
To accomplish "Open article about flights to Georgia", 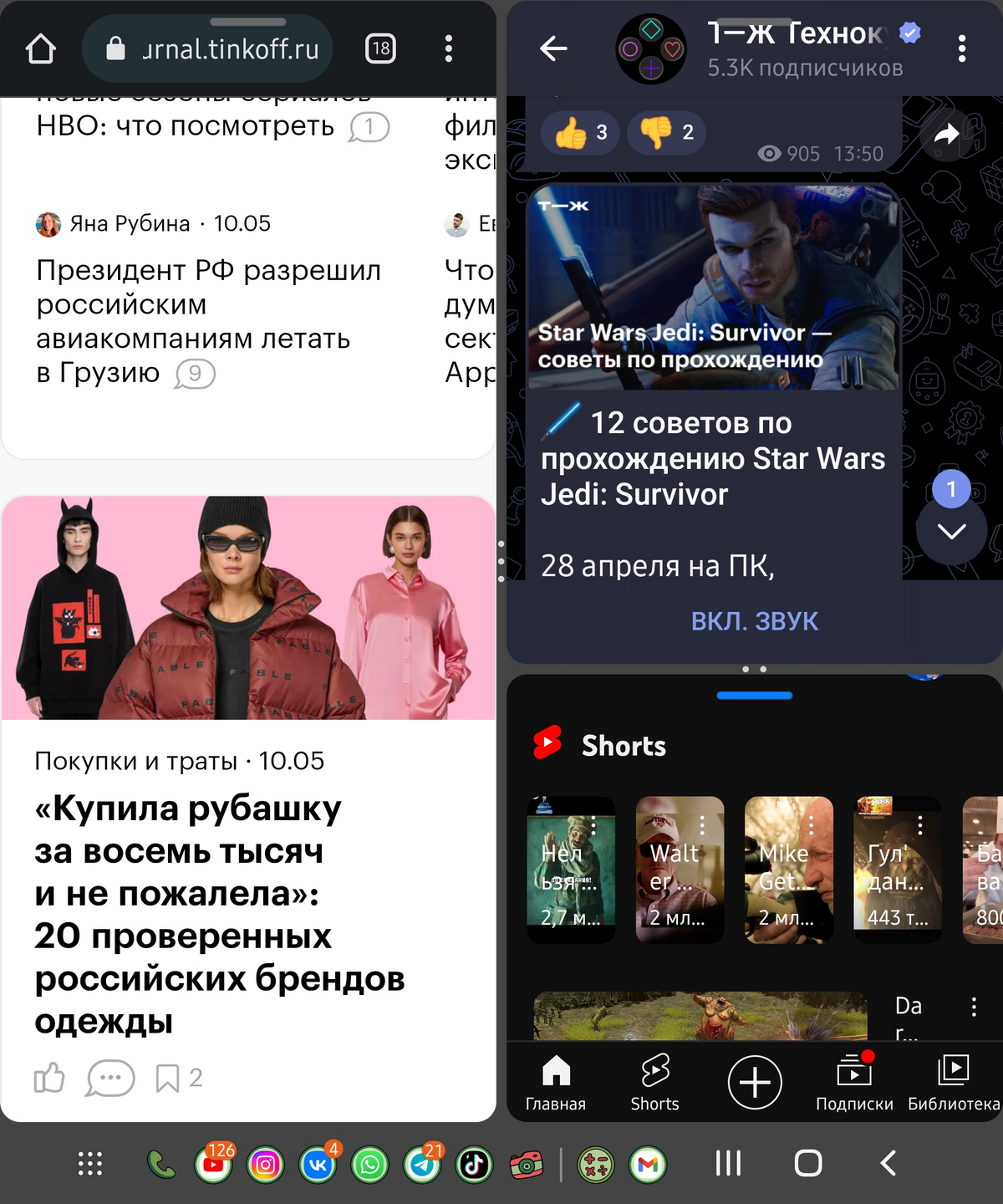I will pos(208,321).
